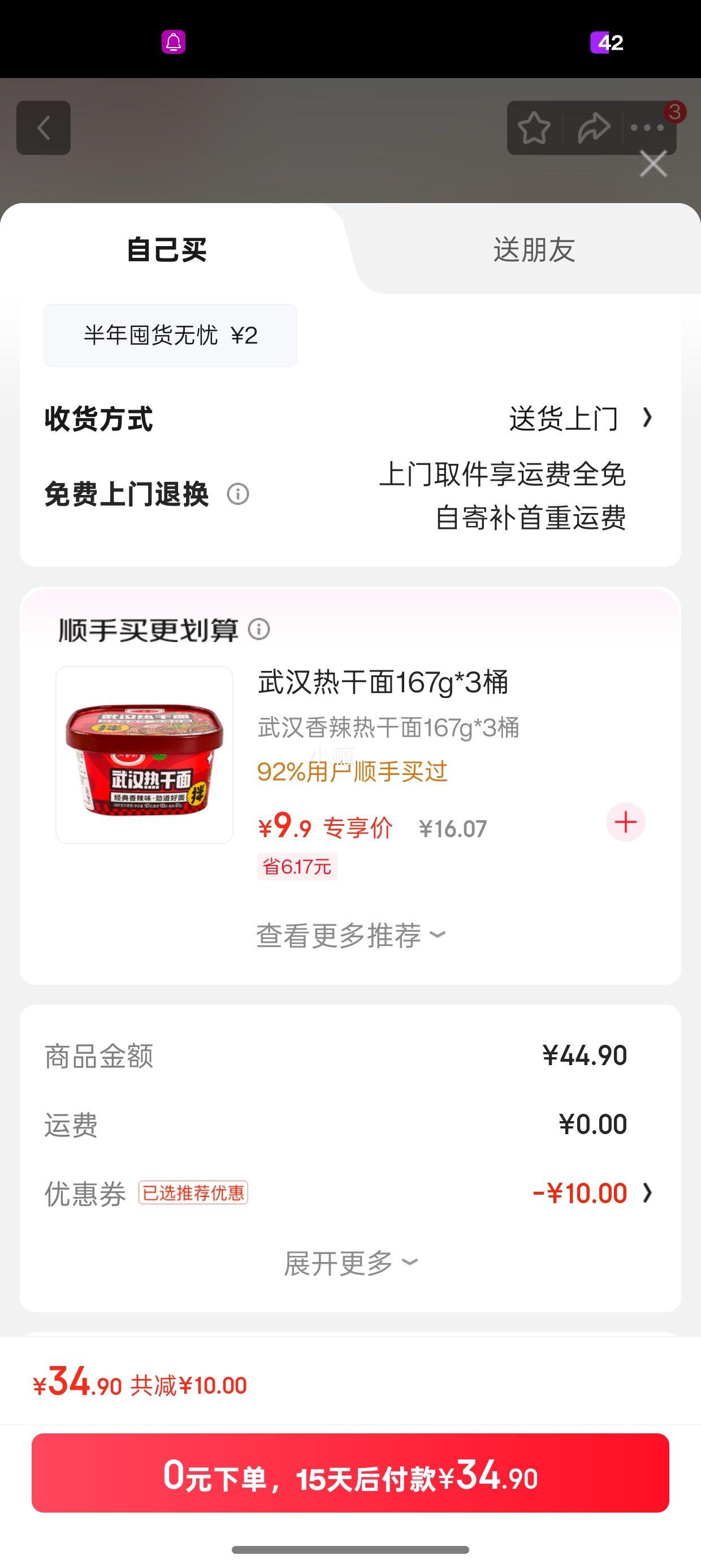The width and height of the screenshot is (701, 1568).
Task: Place order with 0元下单 button
Action: coord(350,1473)
